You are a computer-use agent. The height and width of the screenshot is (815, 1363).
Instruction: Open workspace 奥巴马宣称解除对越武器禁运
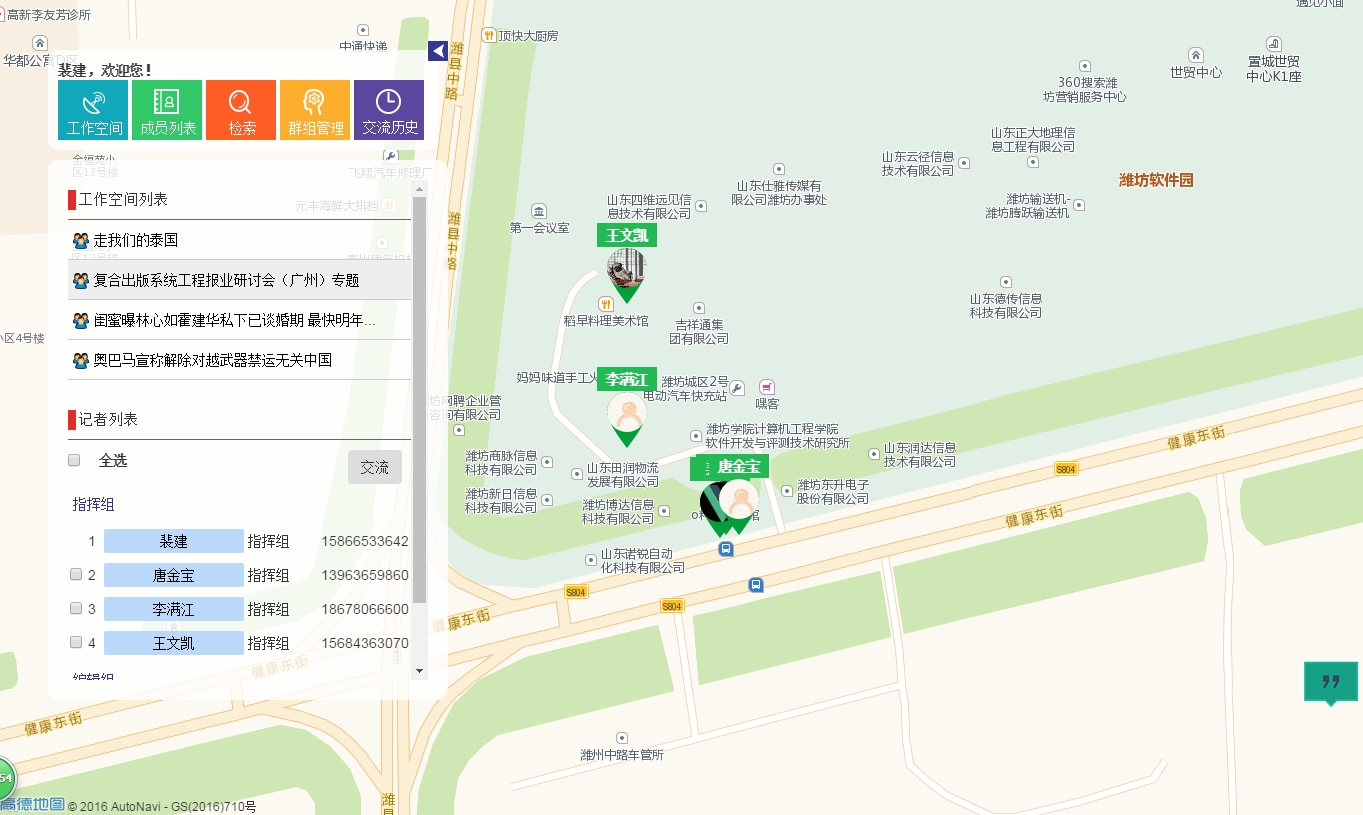coord(212,360)
